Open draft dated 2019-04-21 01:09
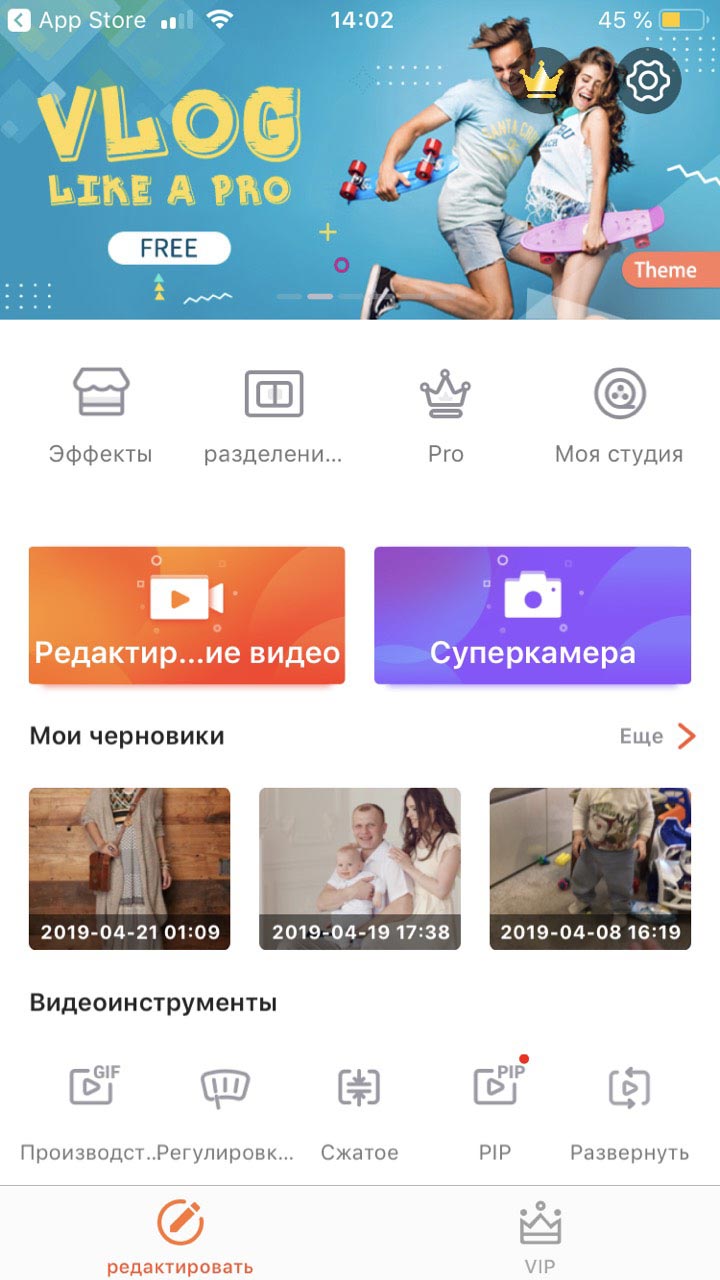This screenshot has height=1280, width=720. (x=130, y=868)
